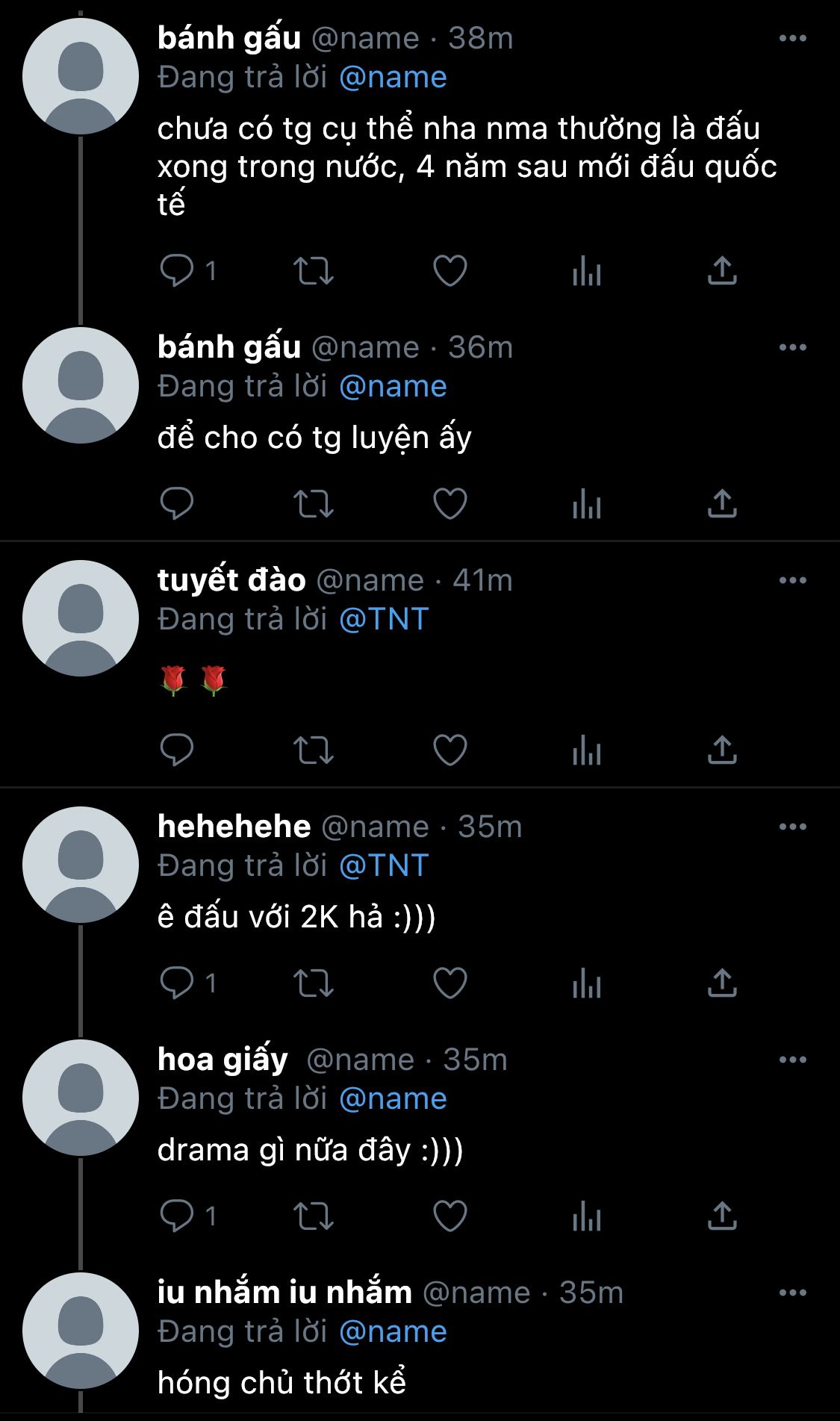Share the 'để cho có tg luyện ấy' tweet
Image resolution: width=840 pixels, height=1421 pixels.
[x=722, y=503]
